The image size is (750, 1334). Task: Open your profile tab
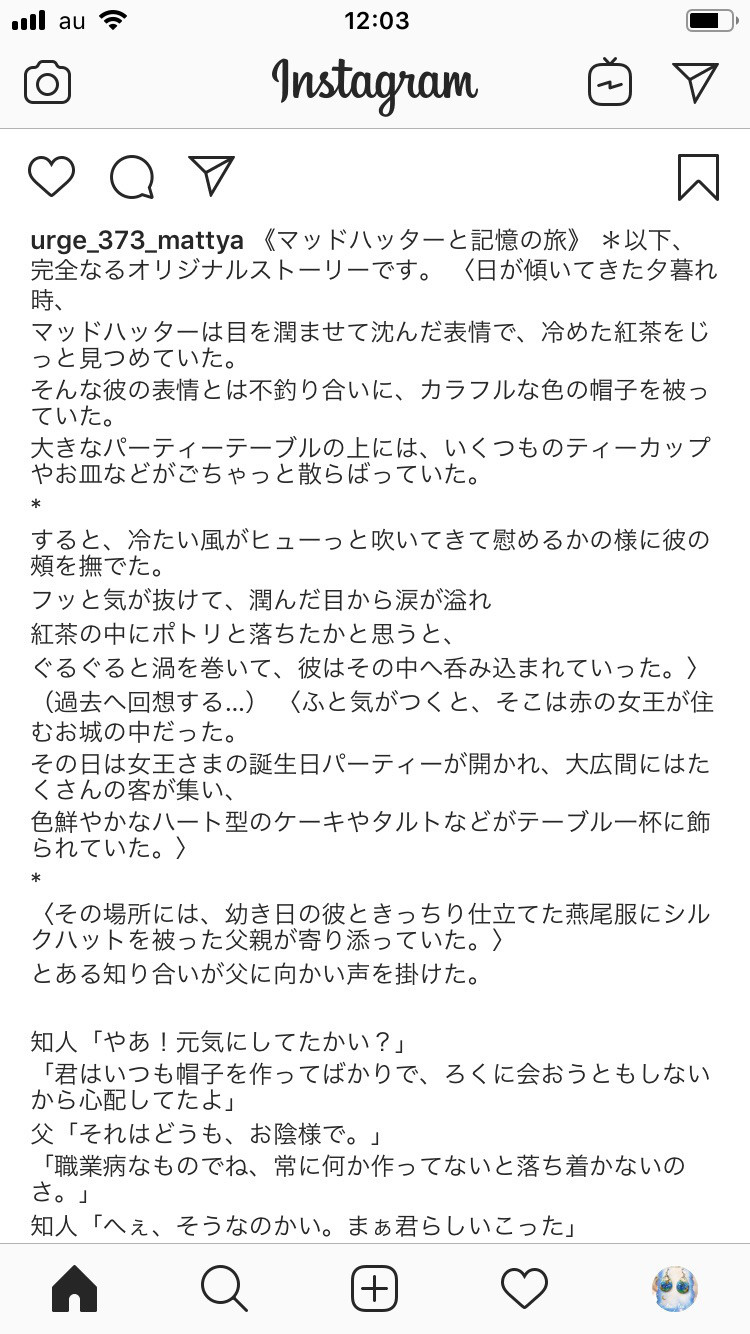tap(674, 1289)
